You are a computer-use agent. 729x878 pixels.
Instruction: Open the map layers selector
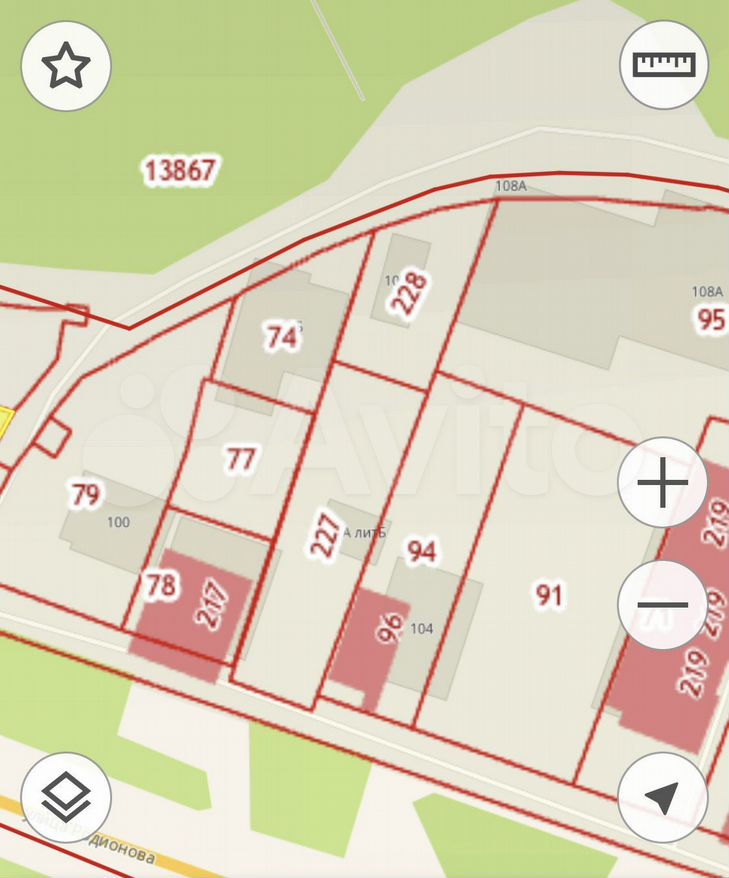click(66, 797)
